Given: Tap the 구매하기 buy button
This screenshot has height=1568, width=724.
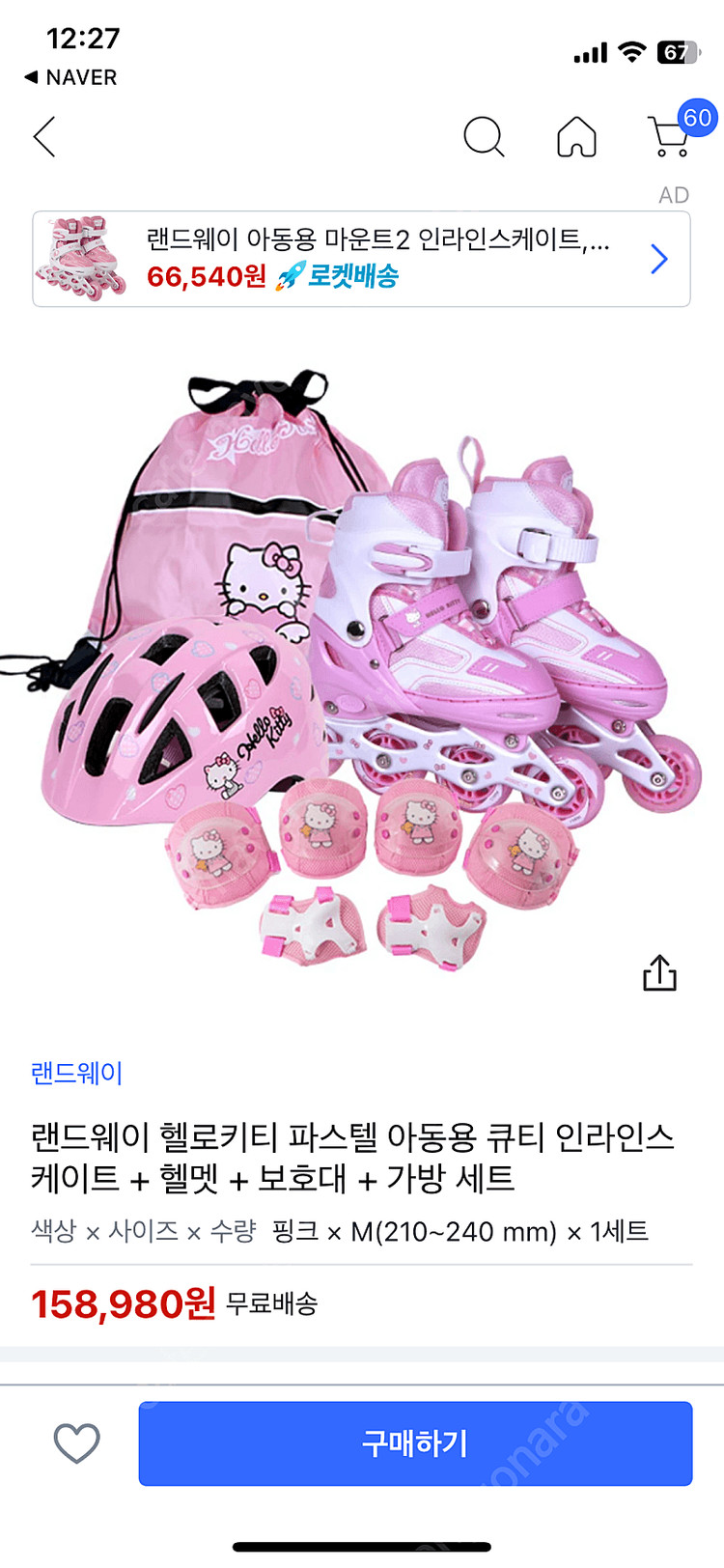Looking at the screenshot, I should [x=415, y=1443].
